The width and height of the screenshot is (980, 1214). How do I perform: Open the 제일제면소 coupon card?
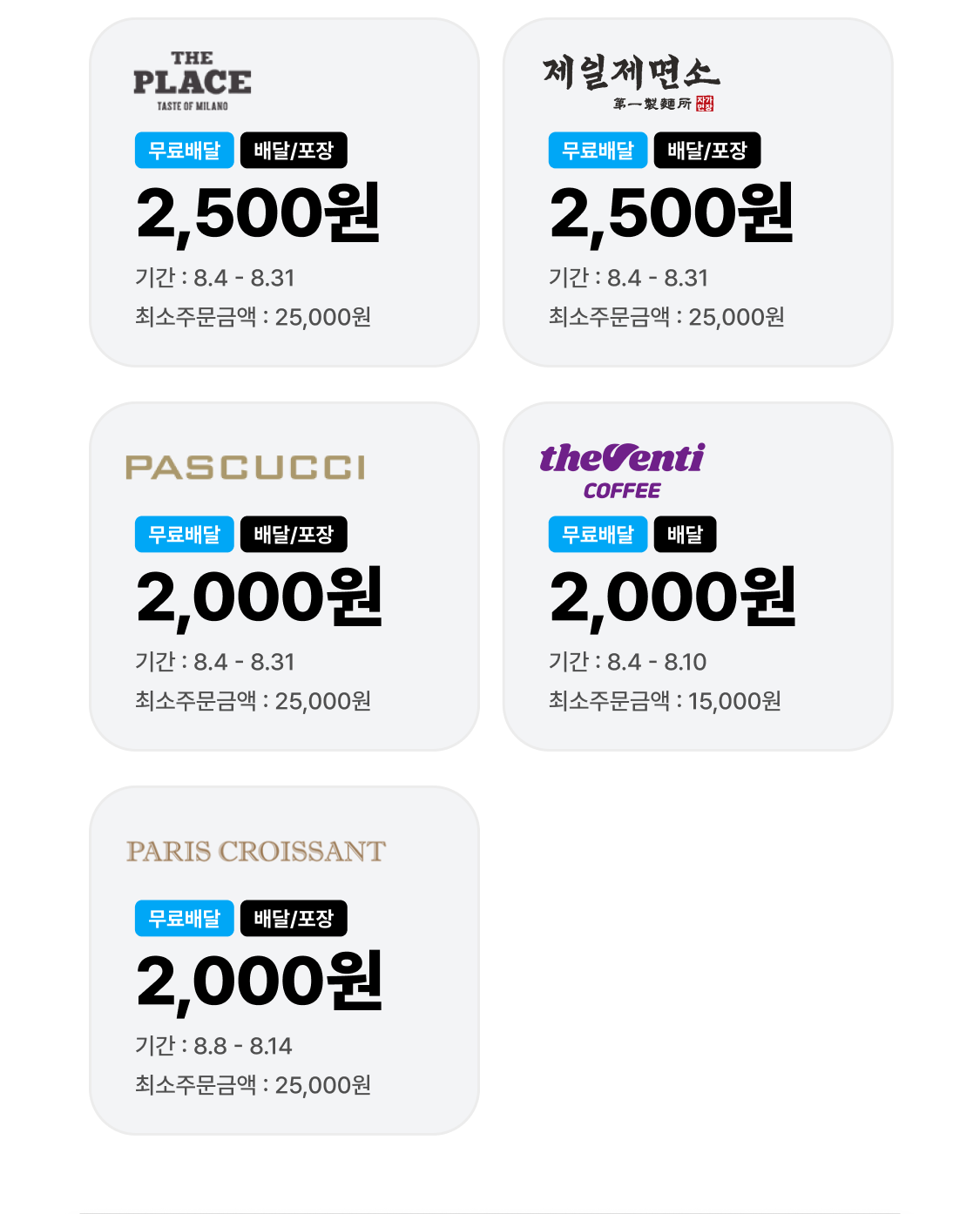(697, 192)
